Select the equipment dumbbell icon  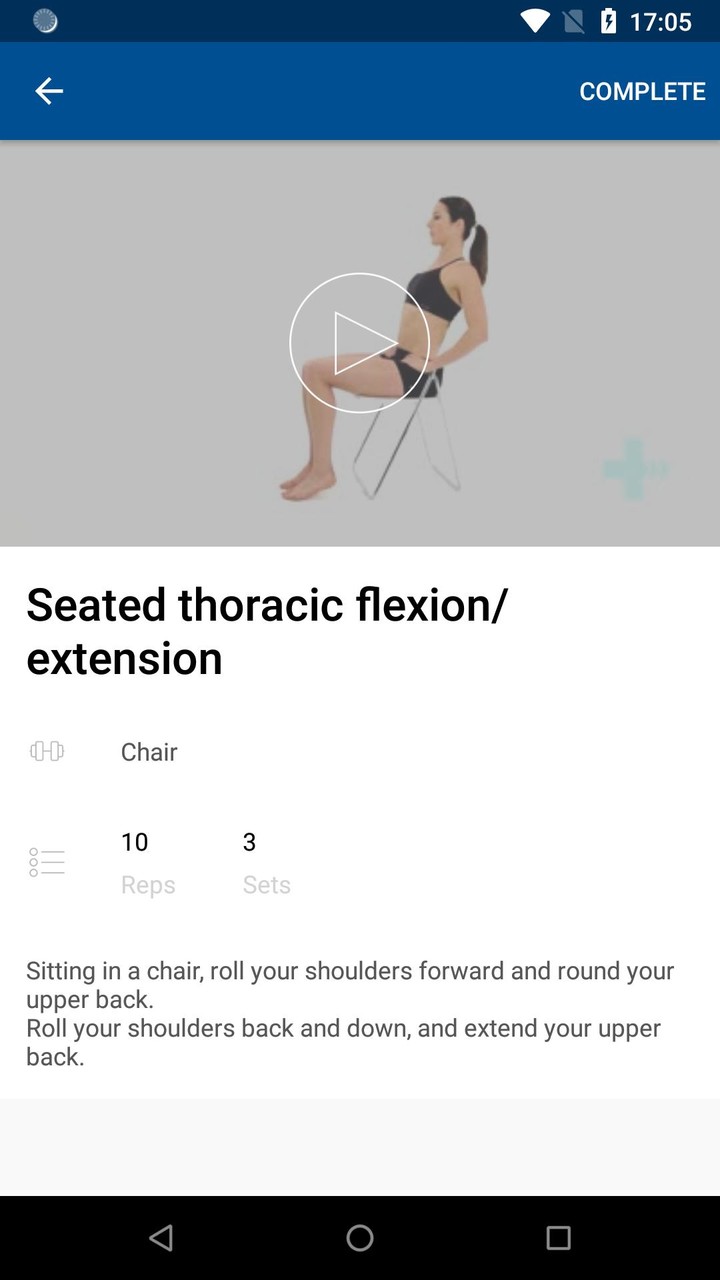47,751
